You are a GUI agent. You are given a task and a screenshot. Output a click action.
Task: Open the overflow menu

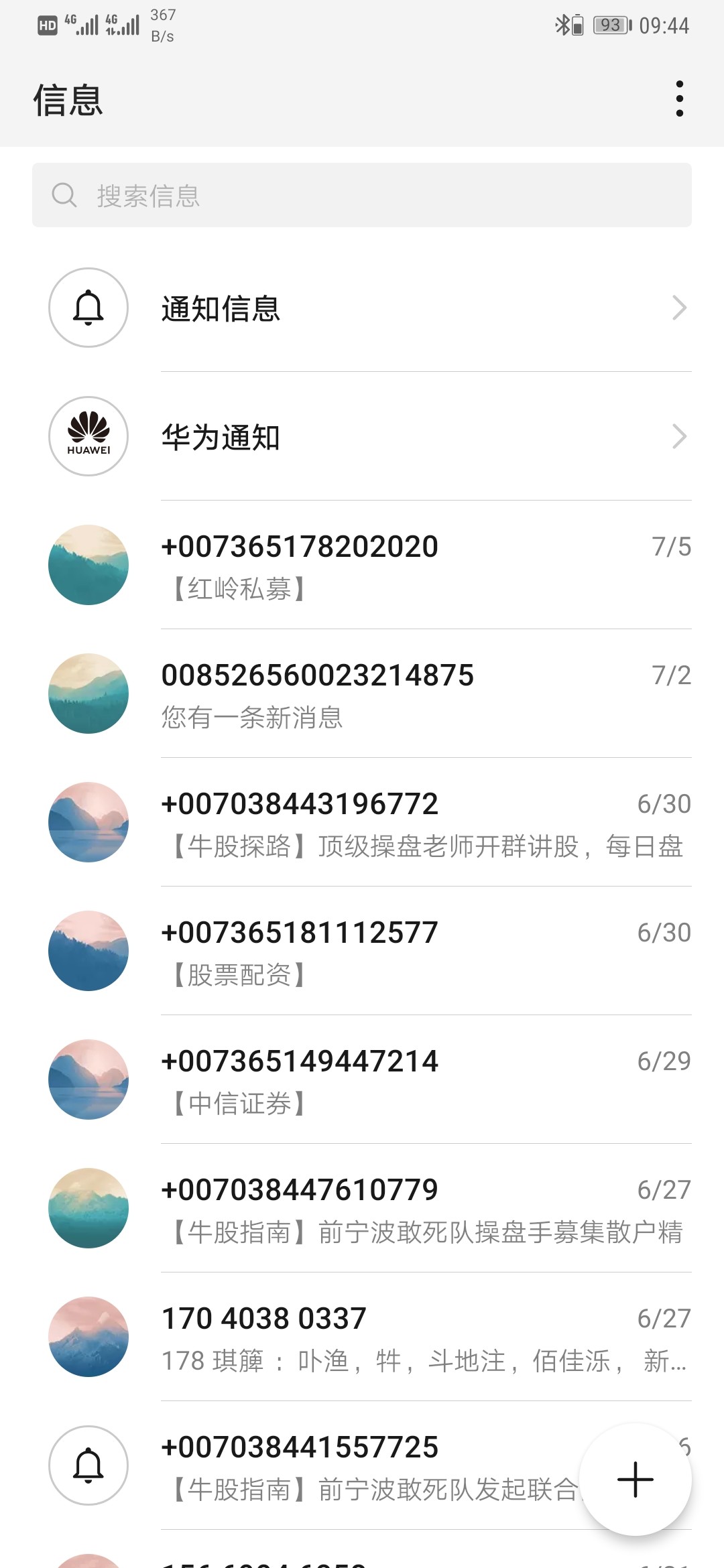click(x=679, y=99)
